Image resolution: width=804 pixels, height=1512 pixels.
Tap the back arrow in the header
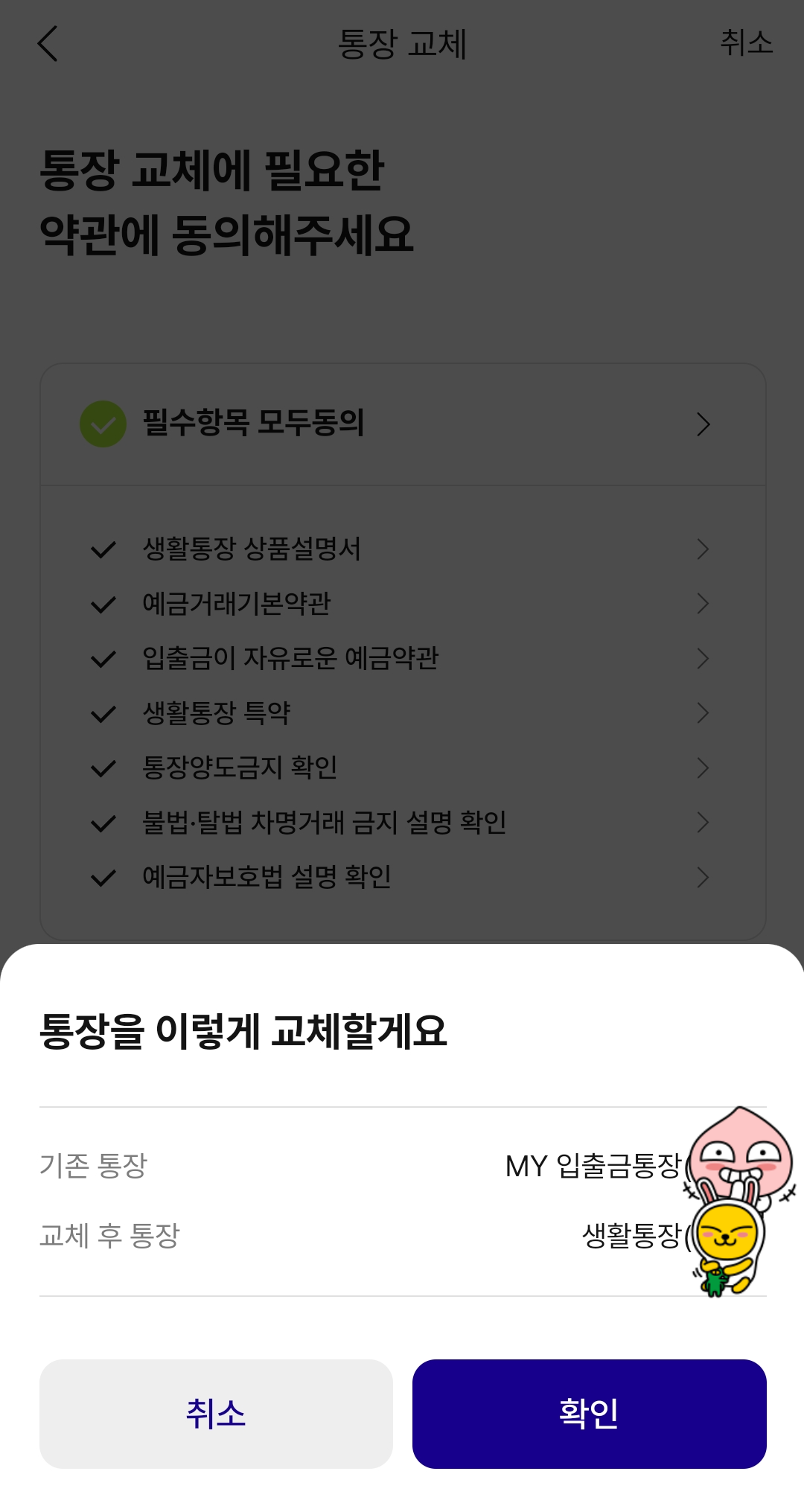click(48, 45)
